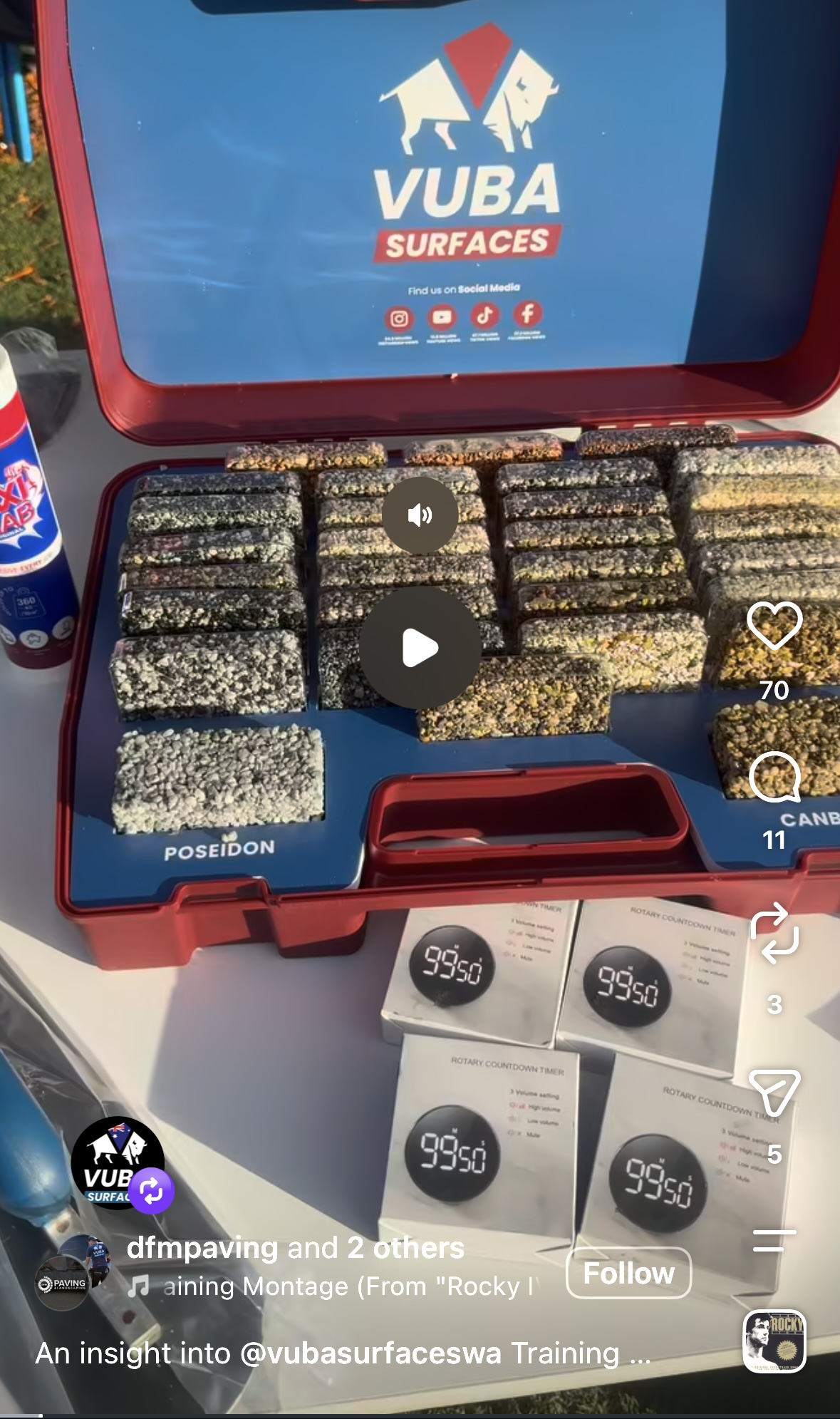Open the dfmpaving profile picture

click(74, 1274)
